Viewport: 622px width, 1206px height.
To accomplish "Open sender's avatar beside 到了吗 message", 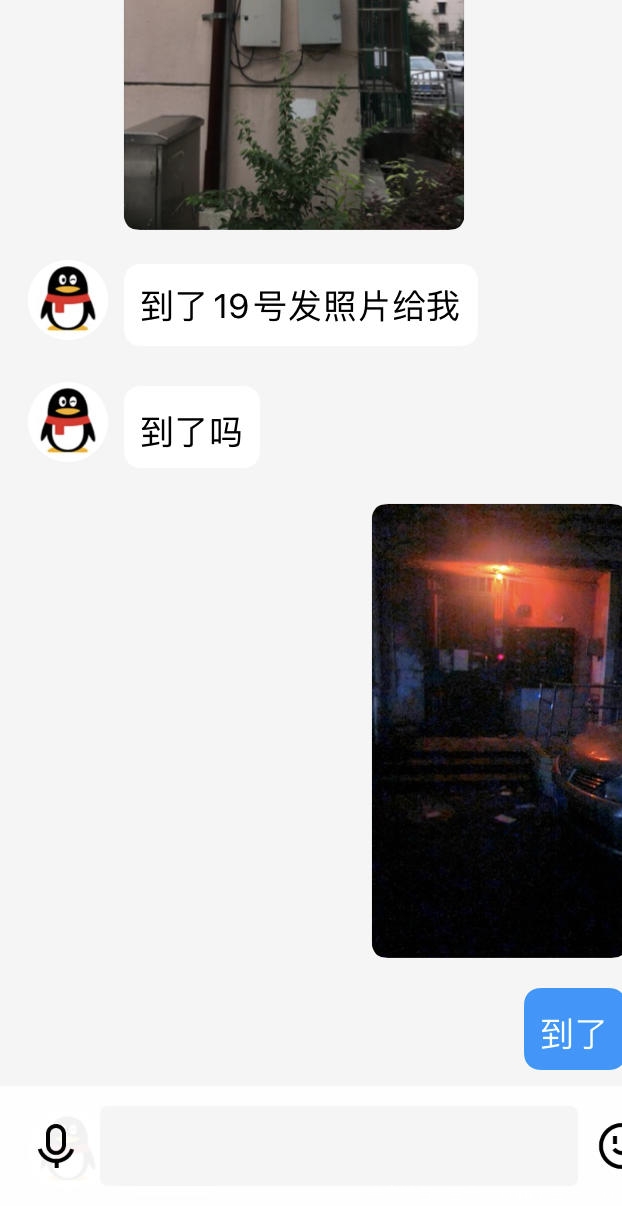I will (x=68, y=422).
